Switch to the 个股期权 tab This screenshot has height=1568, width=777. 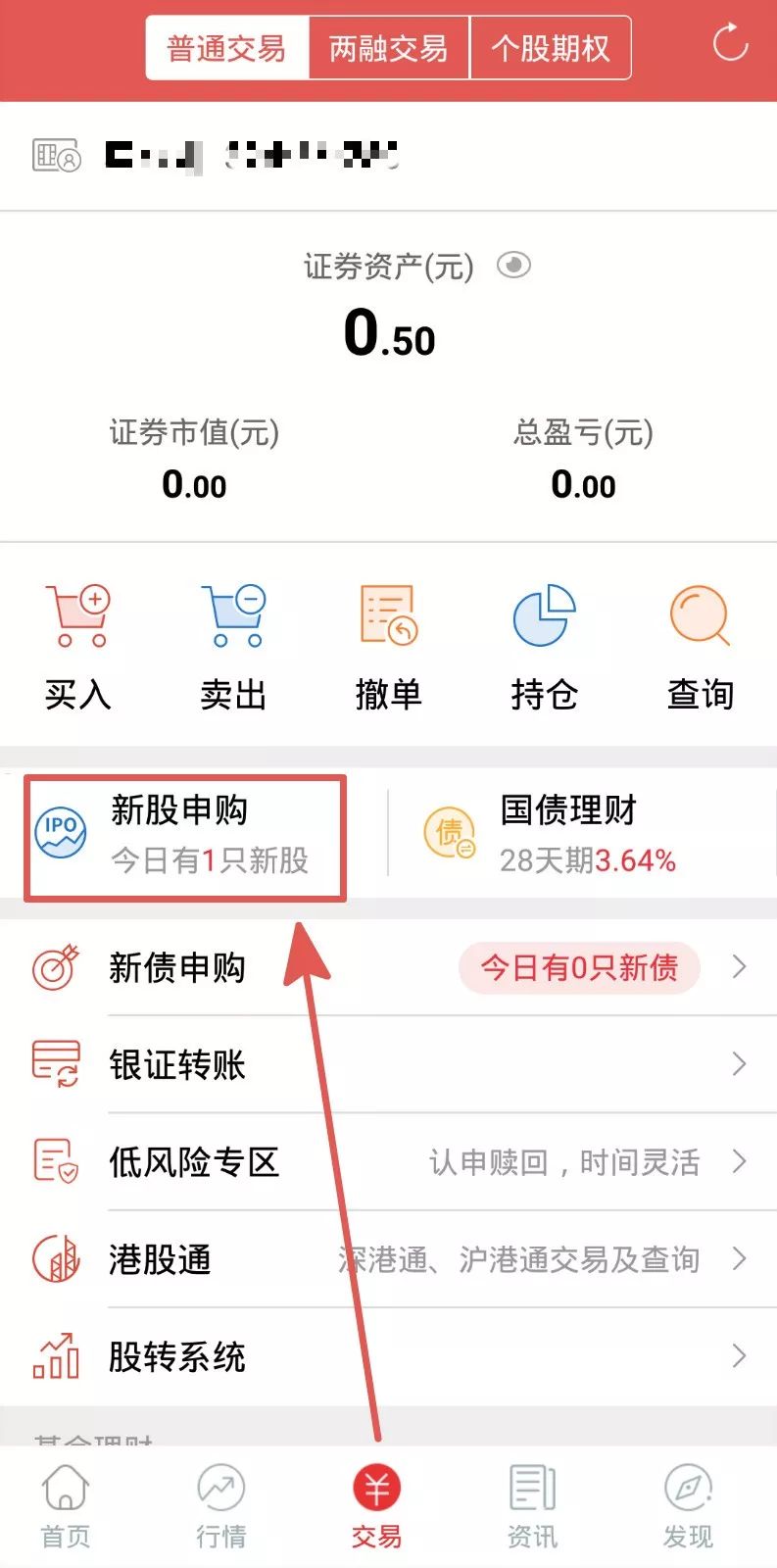pyautogui.click(x=551, y=45)
